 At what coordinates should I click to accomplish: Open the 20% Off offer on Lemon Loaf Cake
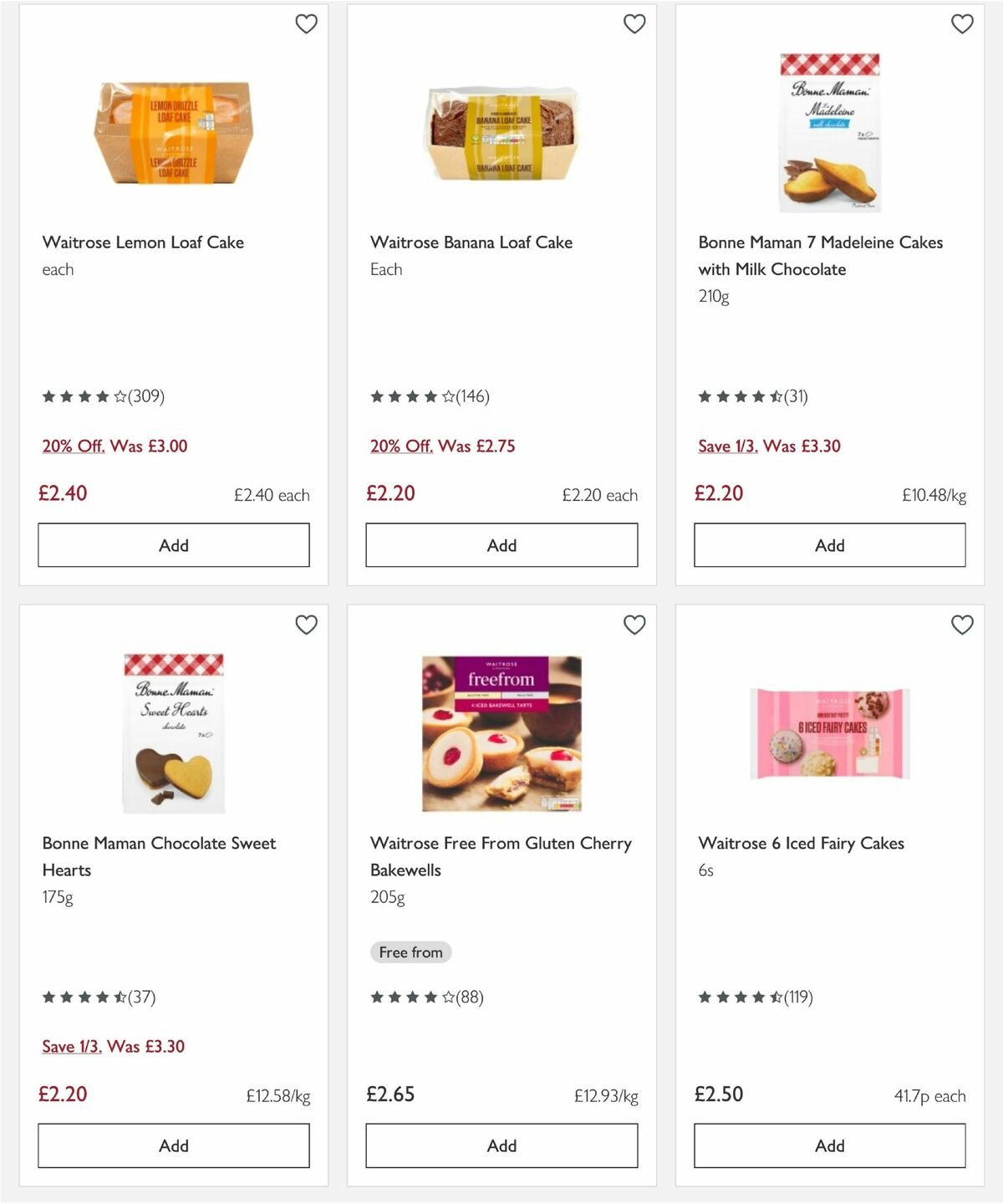[73, 446]
